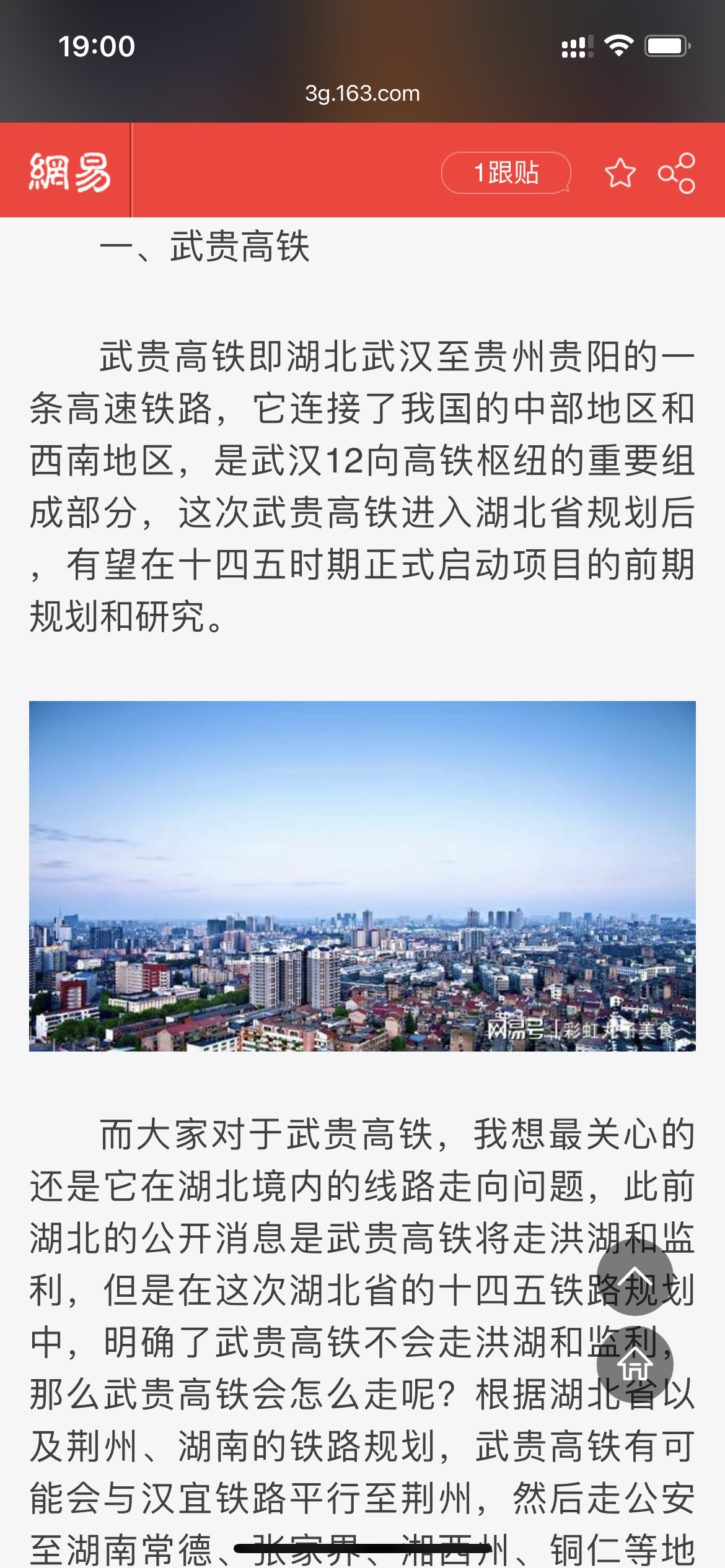Share this article
Viewport: 725px width, 1568px height.
676,173
